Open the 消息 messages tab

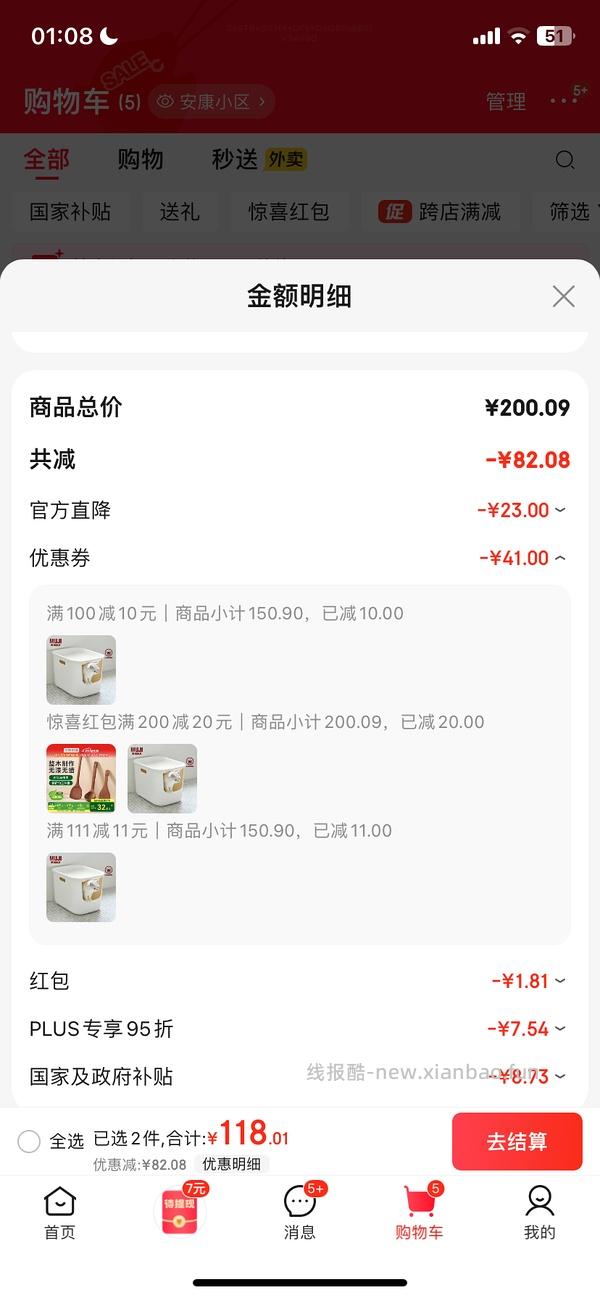[x=300, y=1212]
